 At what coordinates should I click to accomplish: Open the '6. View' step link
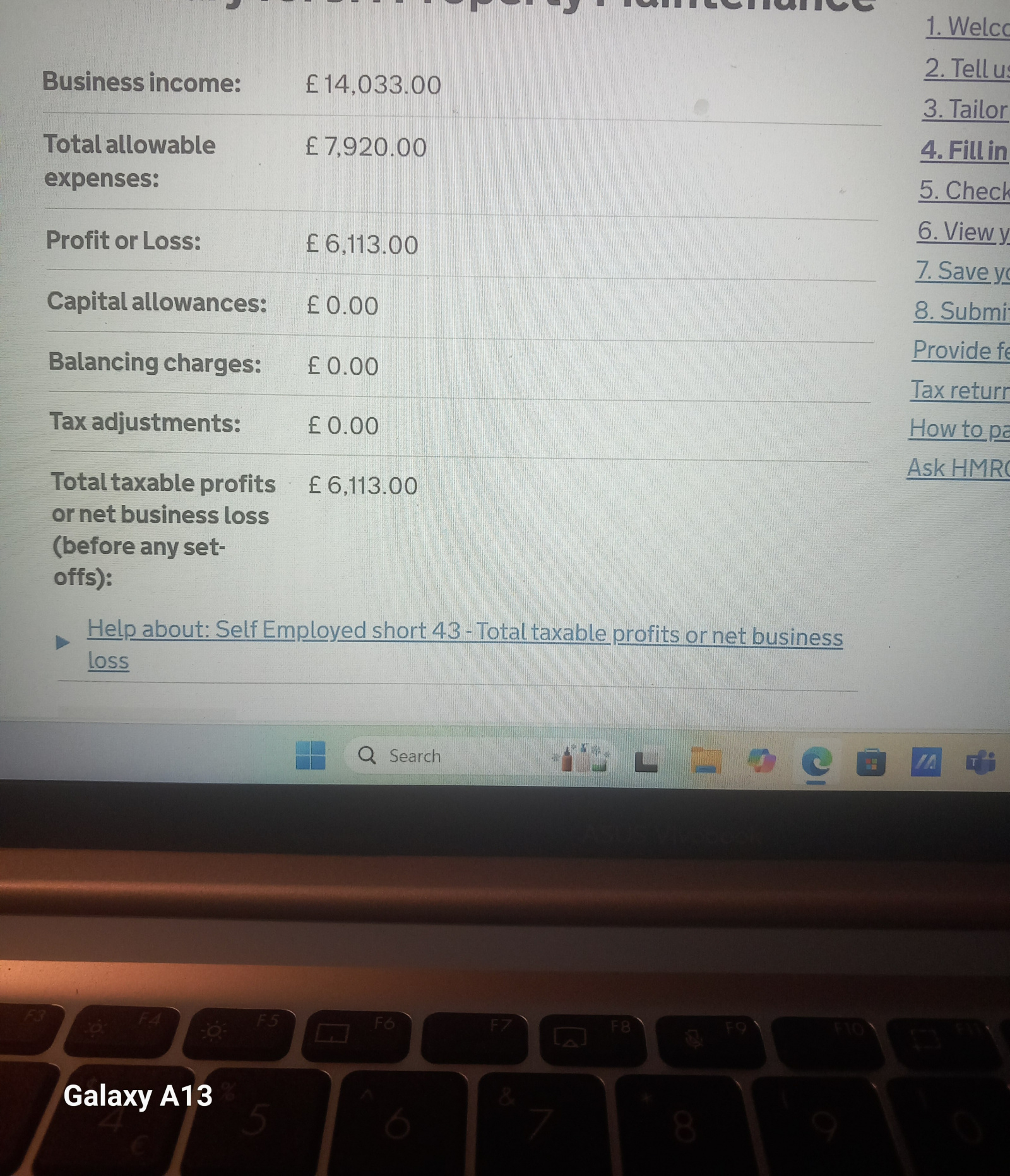point(963,232)
